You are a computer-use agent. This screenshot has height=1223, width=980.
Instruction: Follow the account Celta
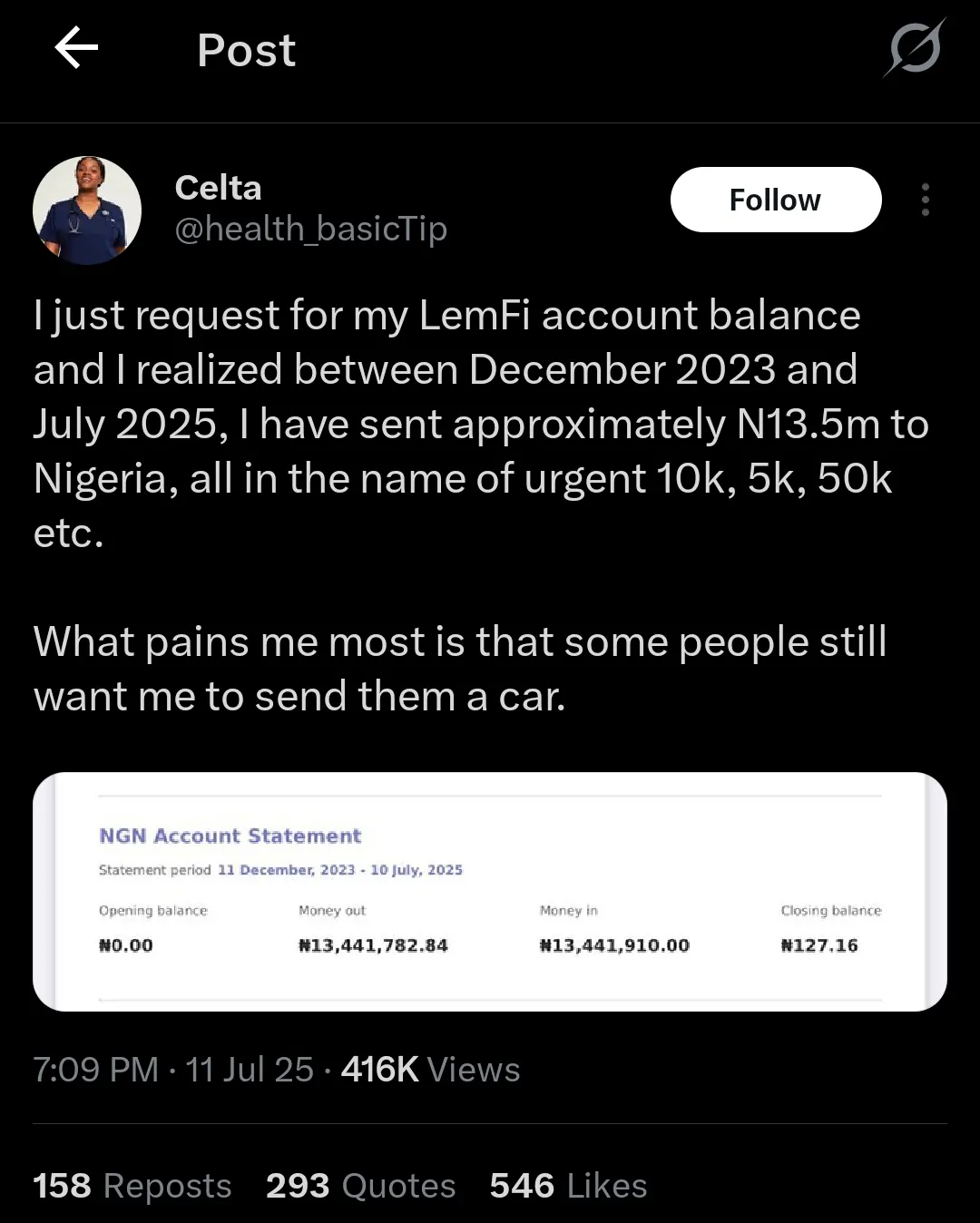click(x=775, y=200)
